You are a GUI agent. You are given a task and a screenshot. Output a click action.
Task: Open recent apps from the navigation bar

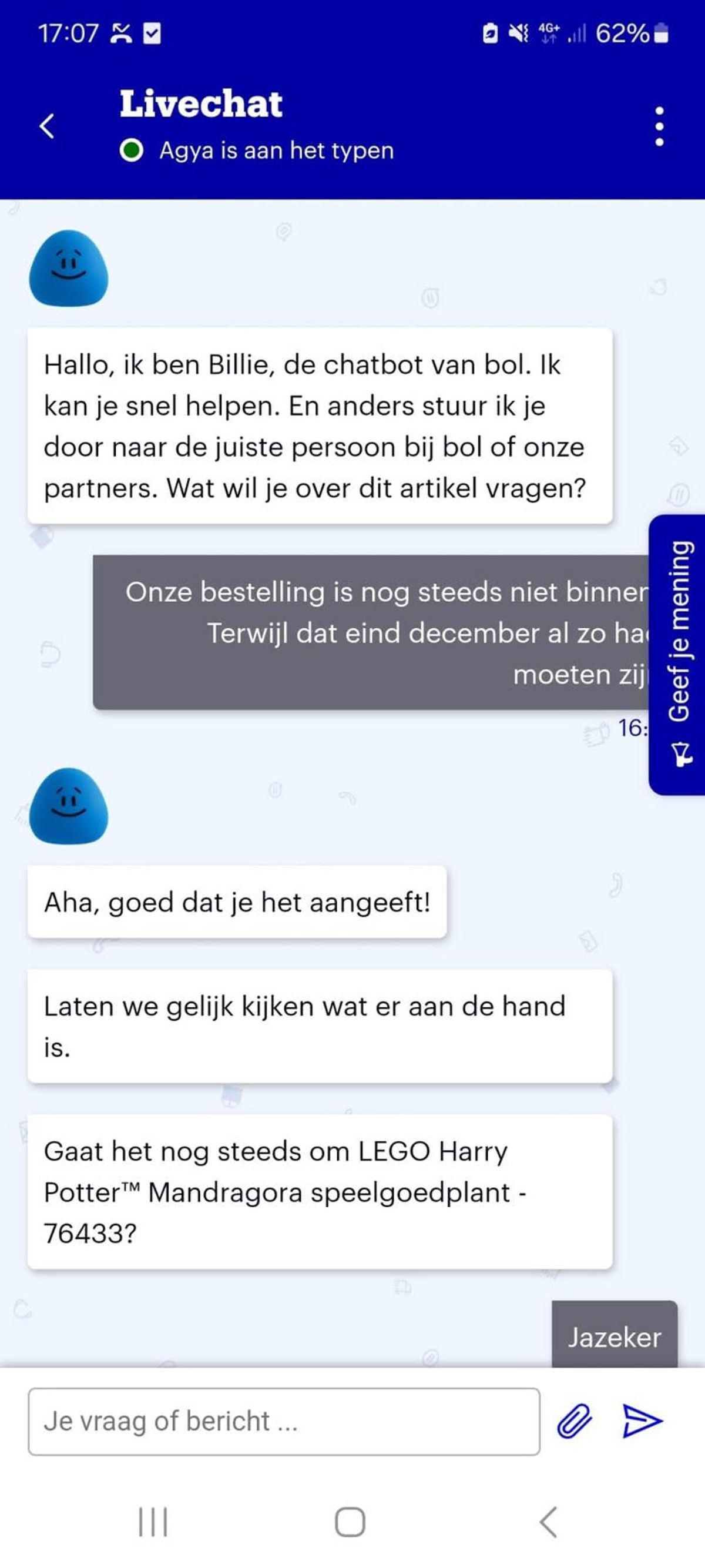[x=153, y=1522]
